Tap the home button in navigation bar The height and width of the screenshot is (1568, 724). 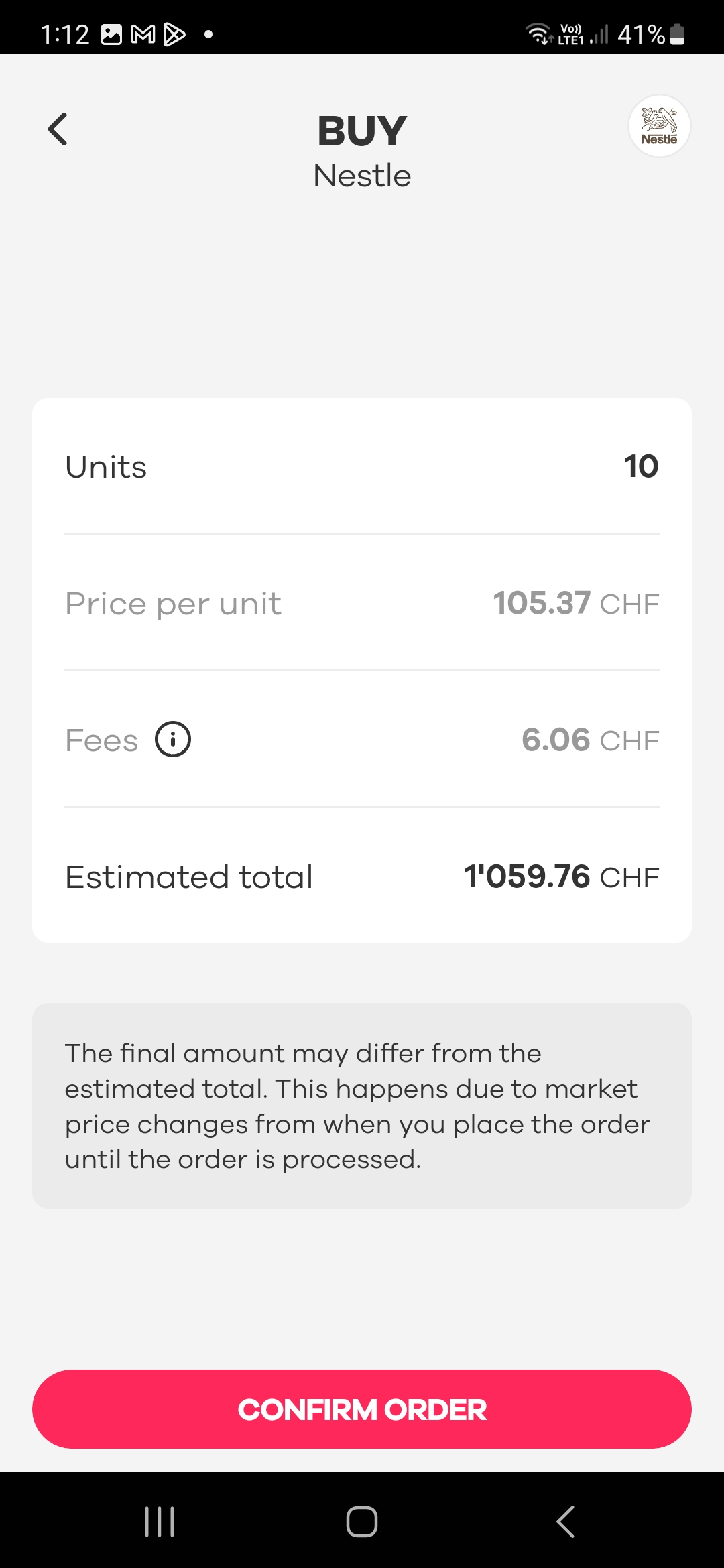[362, 1522]
